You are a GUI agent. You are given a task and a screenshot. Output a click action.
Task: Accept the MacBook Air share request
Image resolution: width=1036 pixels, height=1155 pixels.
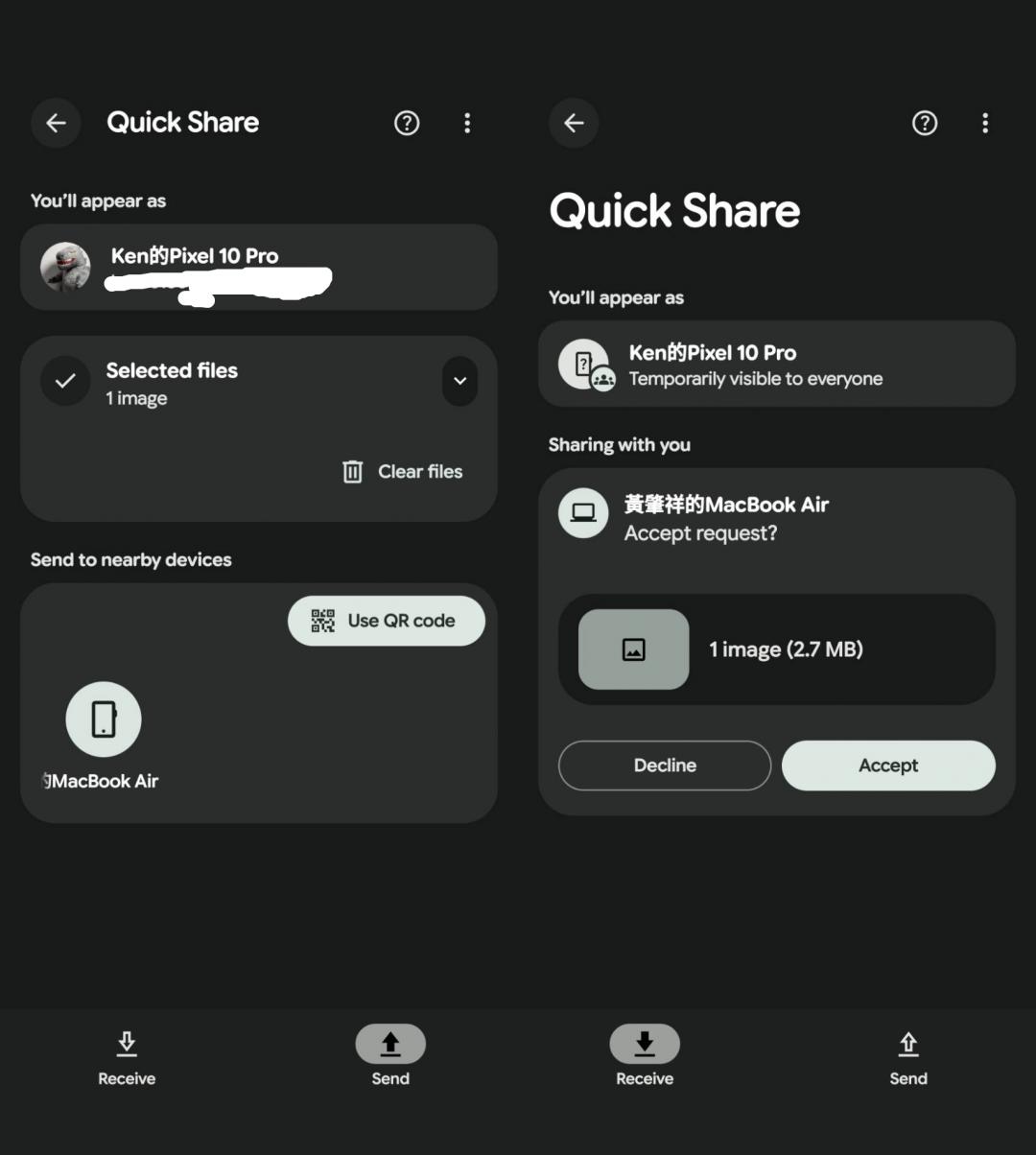point(888,766)
